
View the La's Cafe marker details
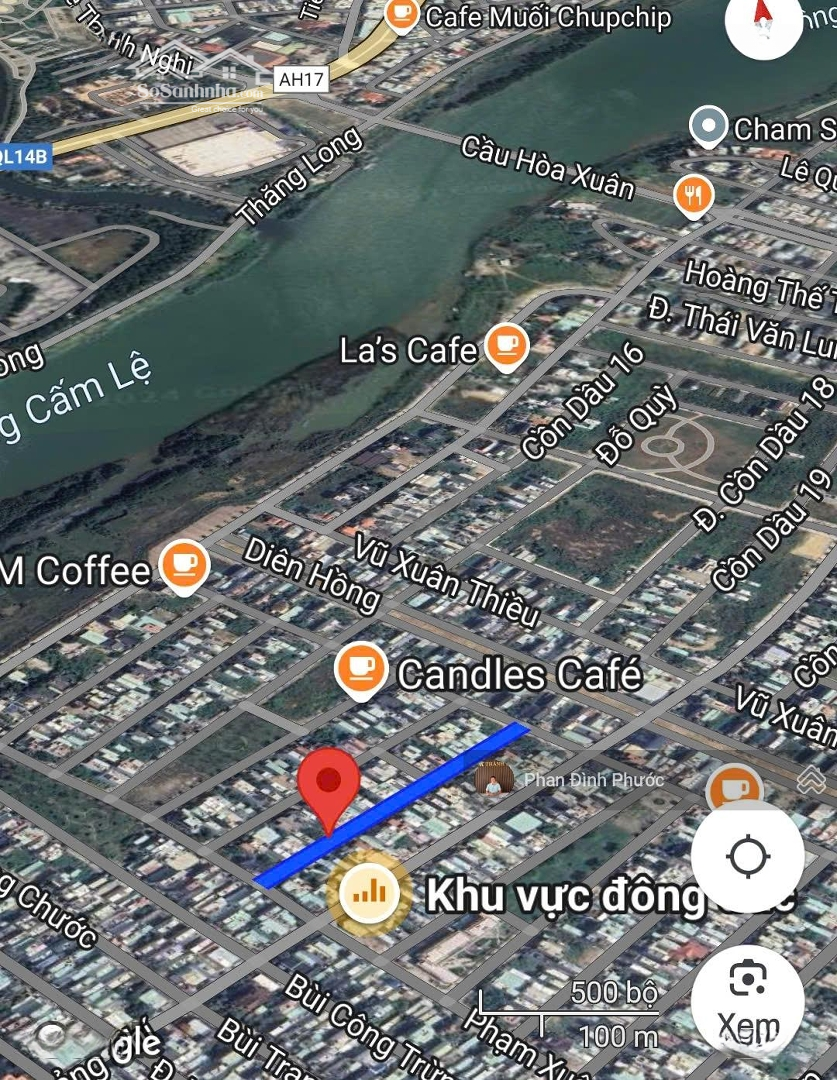507,346
